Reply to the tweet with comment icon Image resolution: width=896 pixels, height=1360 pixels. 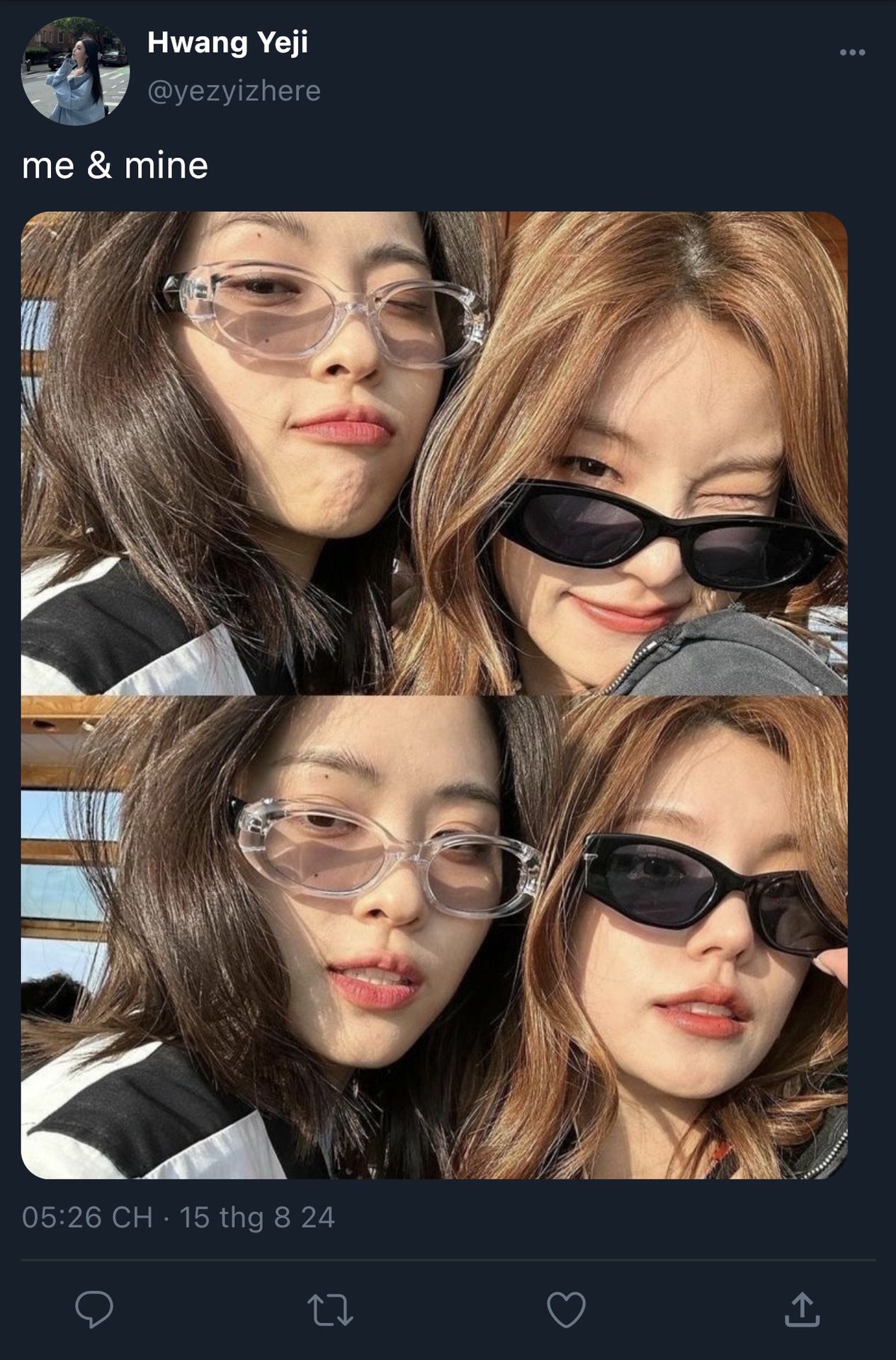point(94,1309)
